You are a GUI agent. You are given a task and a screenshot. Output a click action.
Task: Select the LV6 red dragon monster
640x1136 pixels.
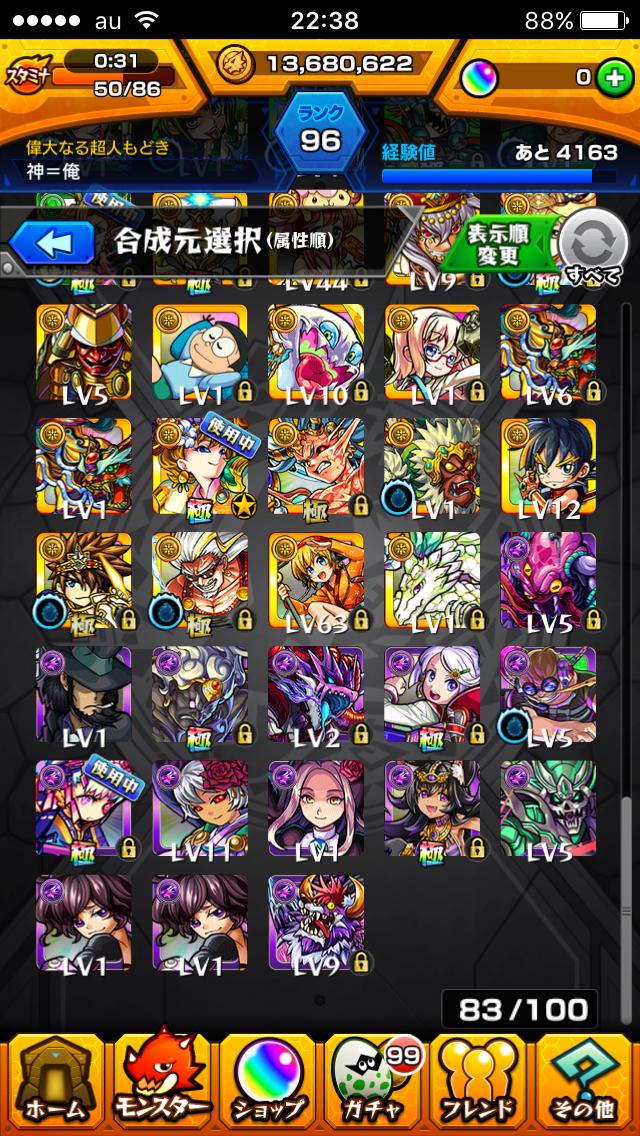(548, 352)
